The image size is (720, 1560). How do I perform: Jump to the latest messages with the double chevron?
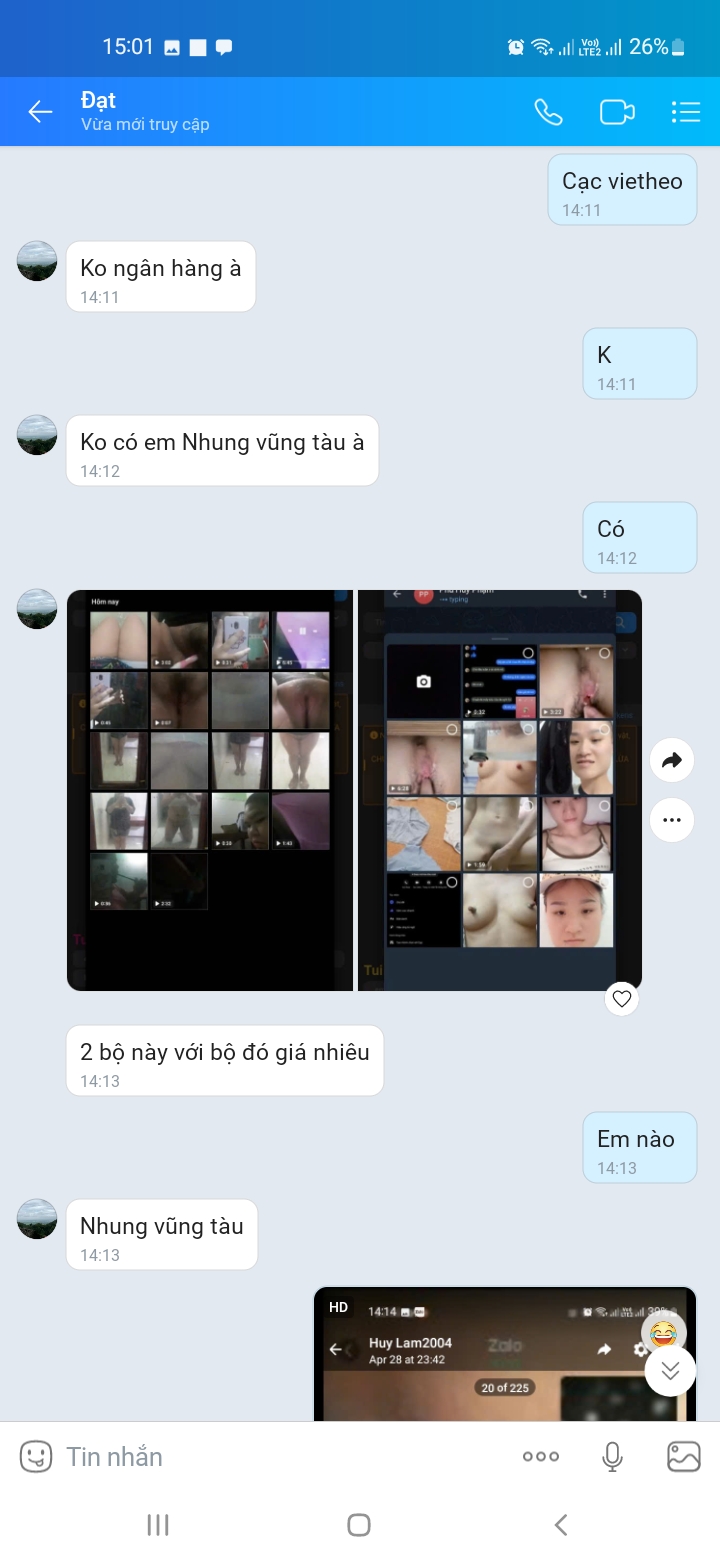point(670,1371)
